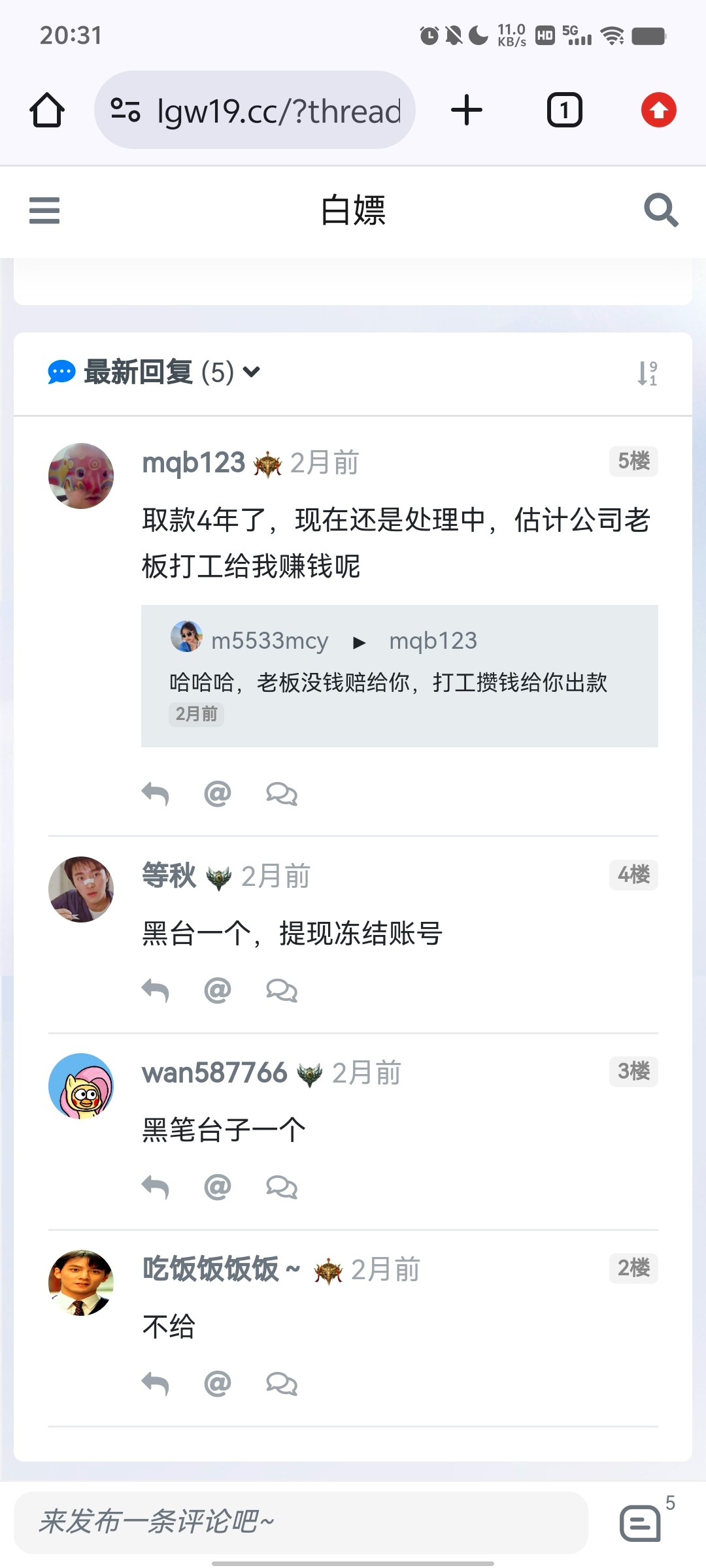Tap the red update arrow icon
706x1568 pixels.
pyautogui.click(x=658, y=110)
